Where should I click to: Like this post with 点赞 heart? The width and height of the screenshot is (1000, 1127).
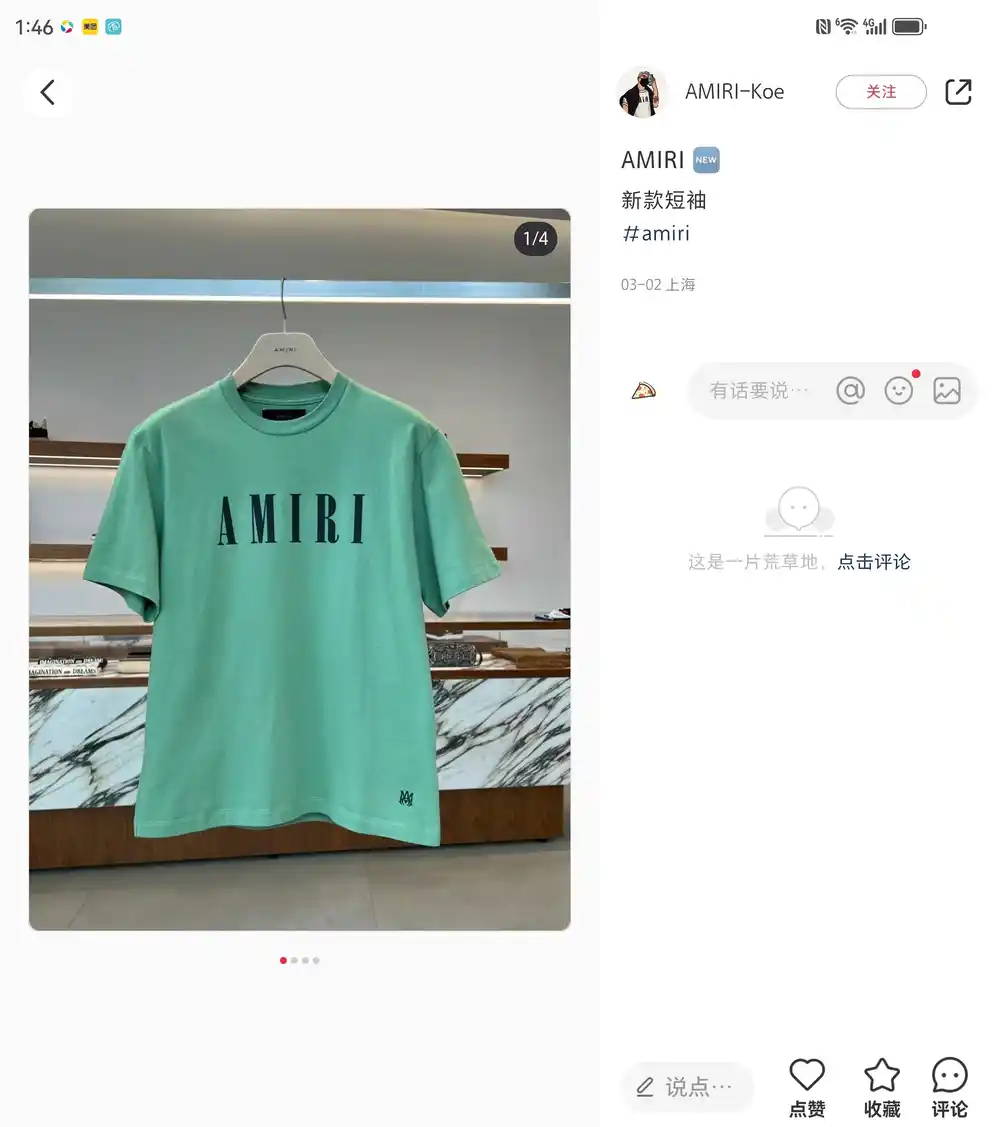[x=807, y=1086]
